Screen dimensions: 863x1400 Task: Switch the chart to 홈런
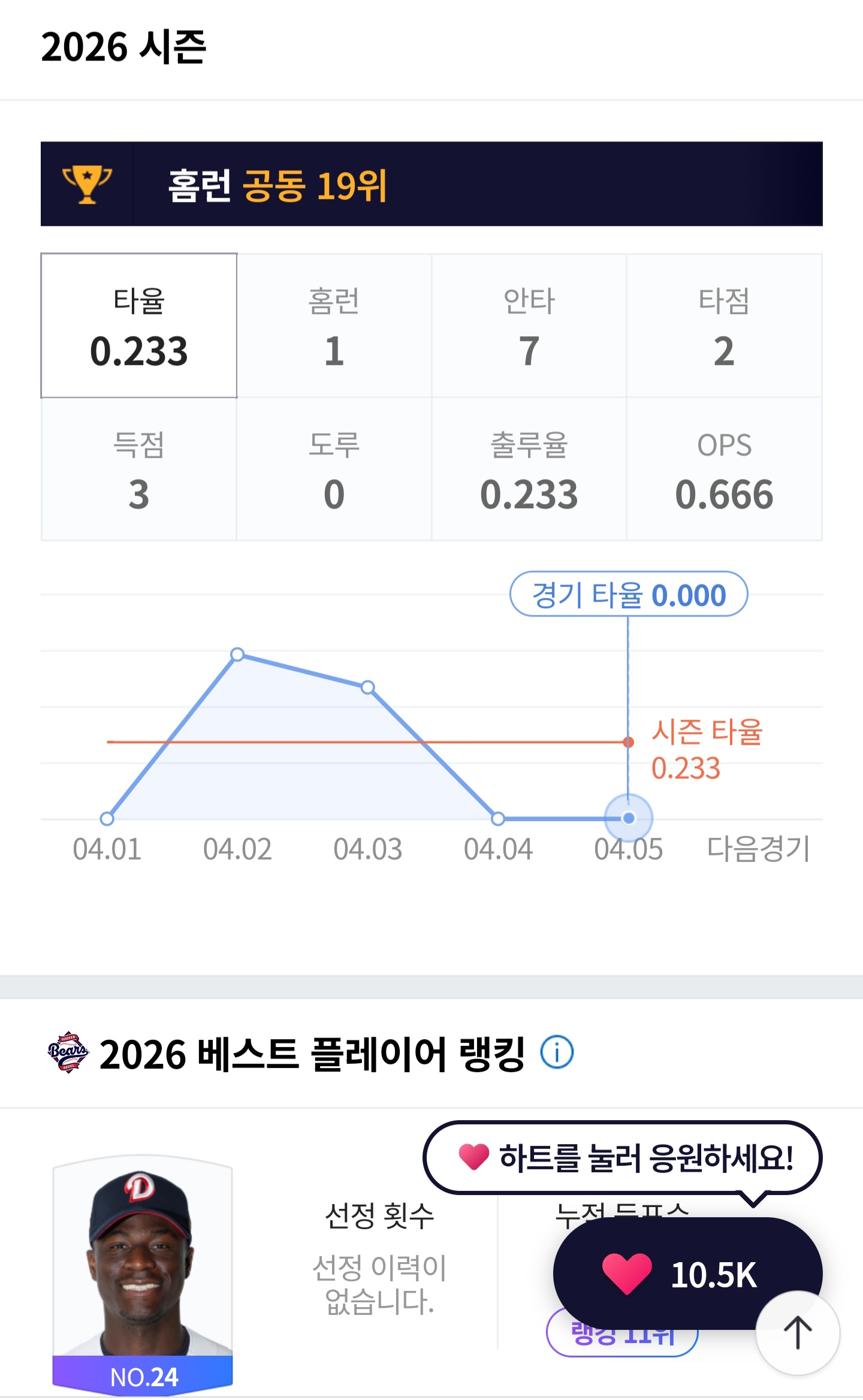[334, 325]
